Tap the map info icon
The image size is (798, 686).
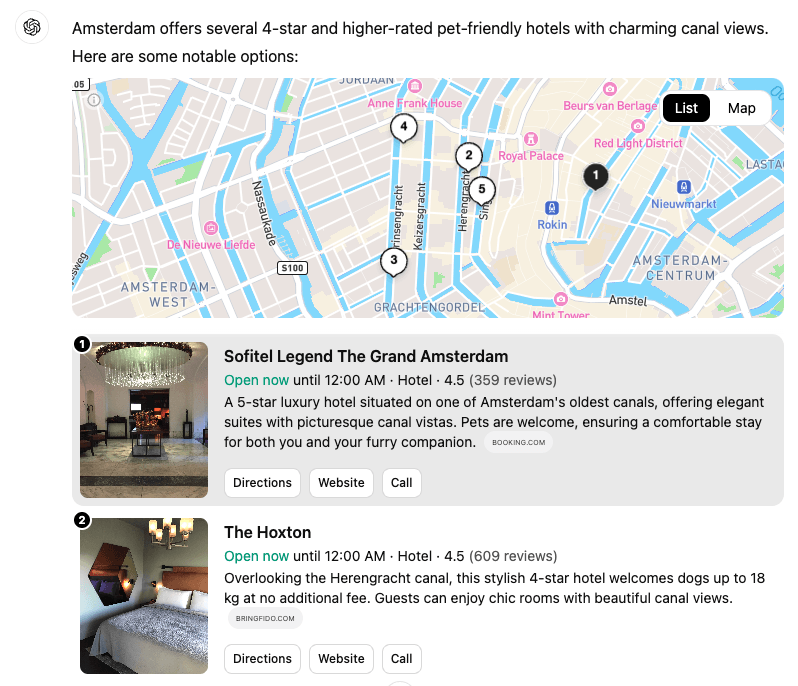(94, 100)
